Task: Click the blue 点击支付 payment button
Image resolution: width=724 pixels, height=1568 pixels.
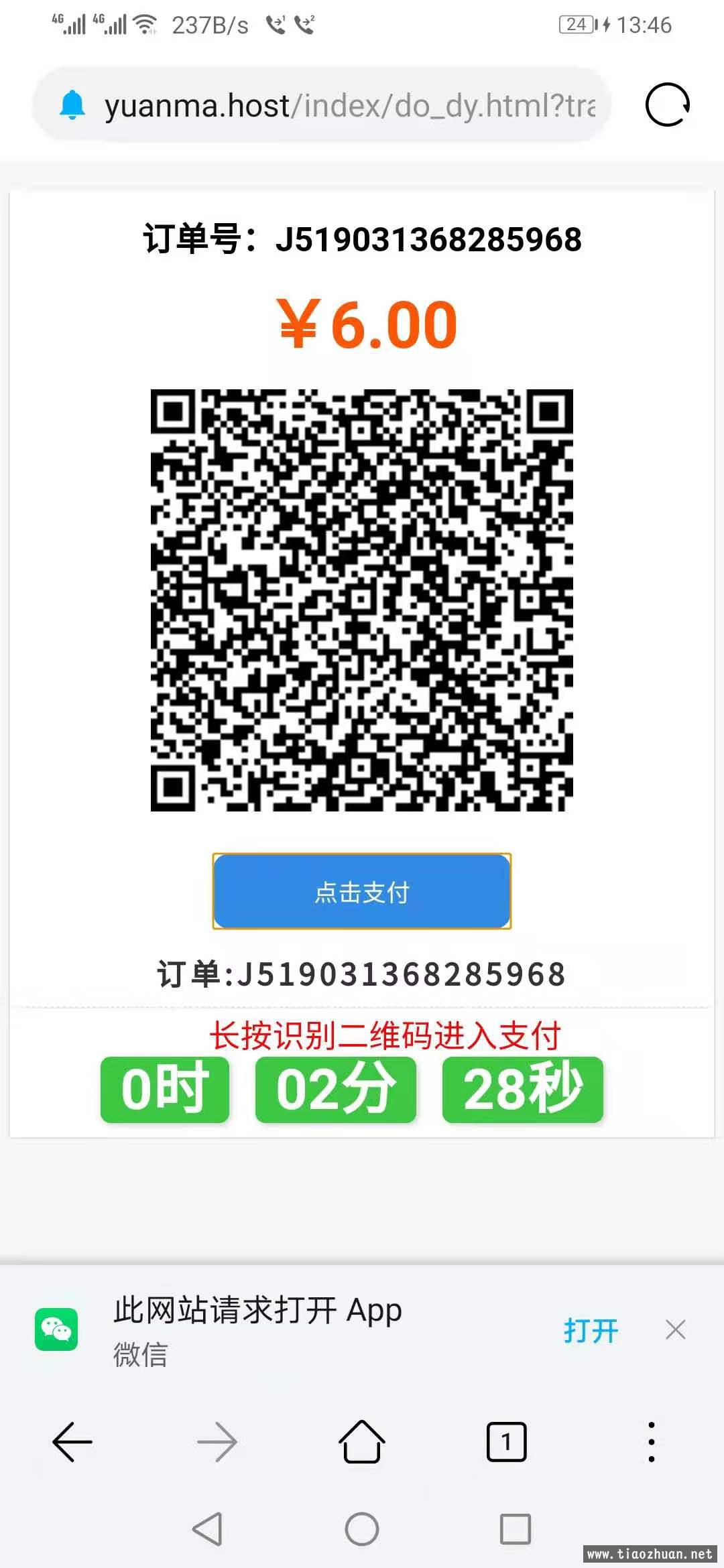Action: coord(362,891)
